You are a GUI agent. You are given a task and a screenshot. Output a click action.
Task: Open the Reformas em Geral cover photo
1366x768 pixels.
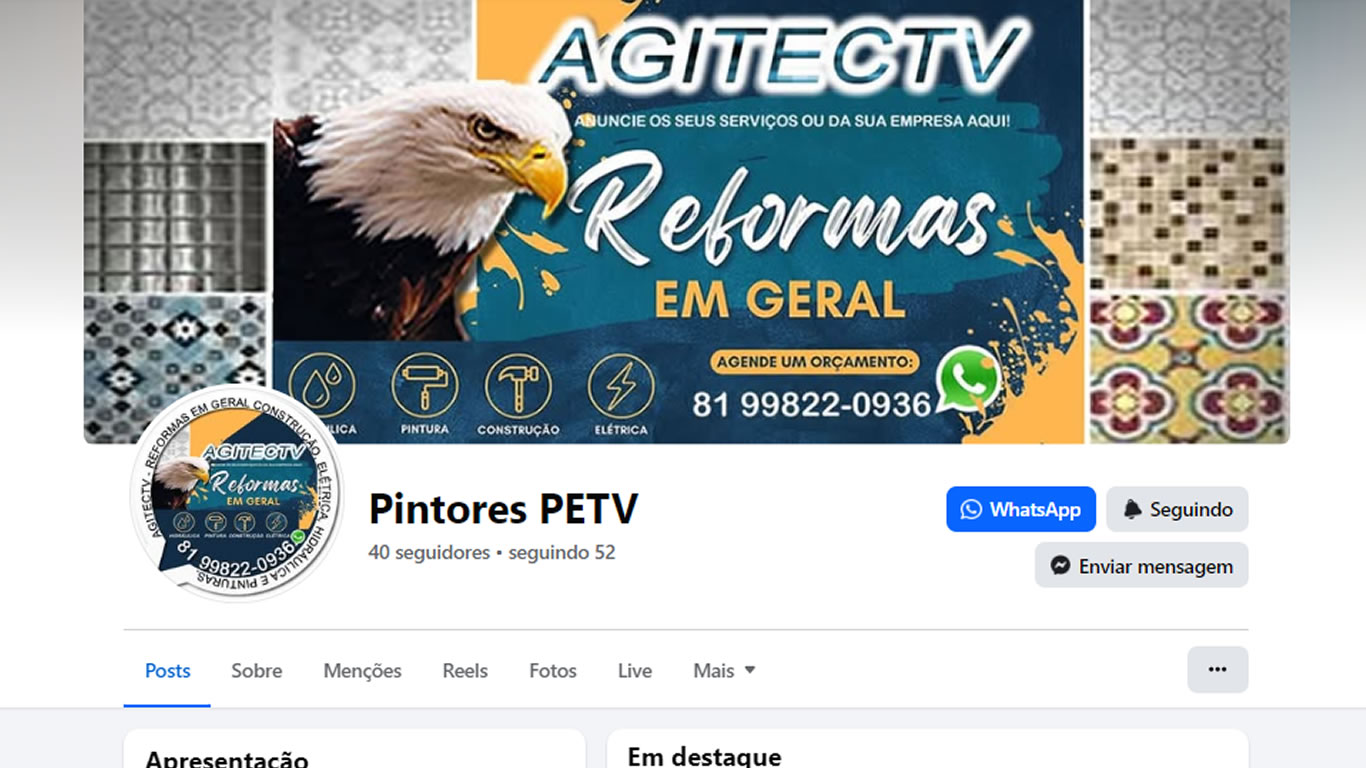686,220
